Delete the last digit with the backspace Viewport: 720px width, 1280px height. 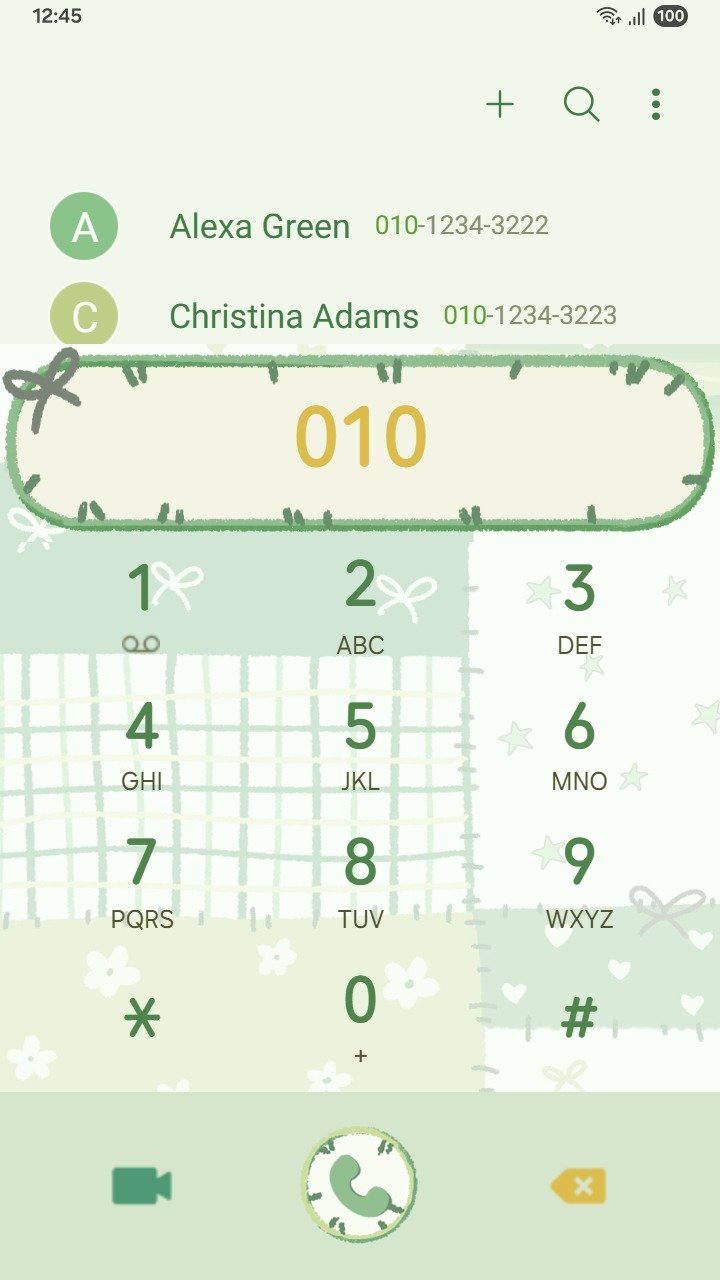(x=578, y=1186)
